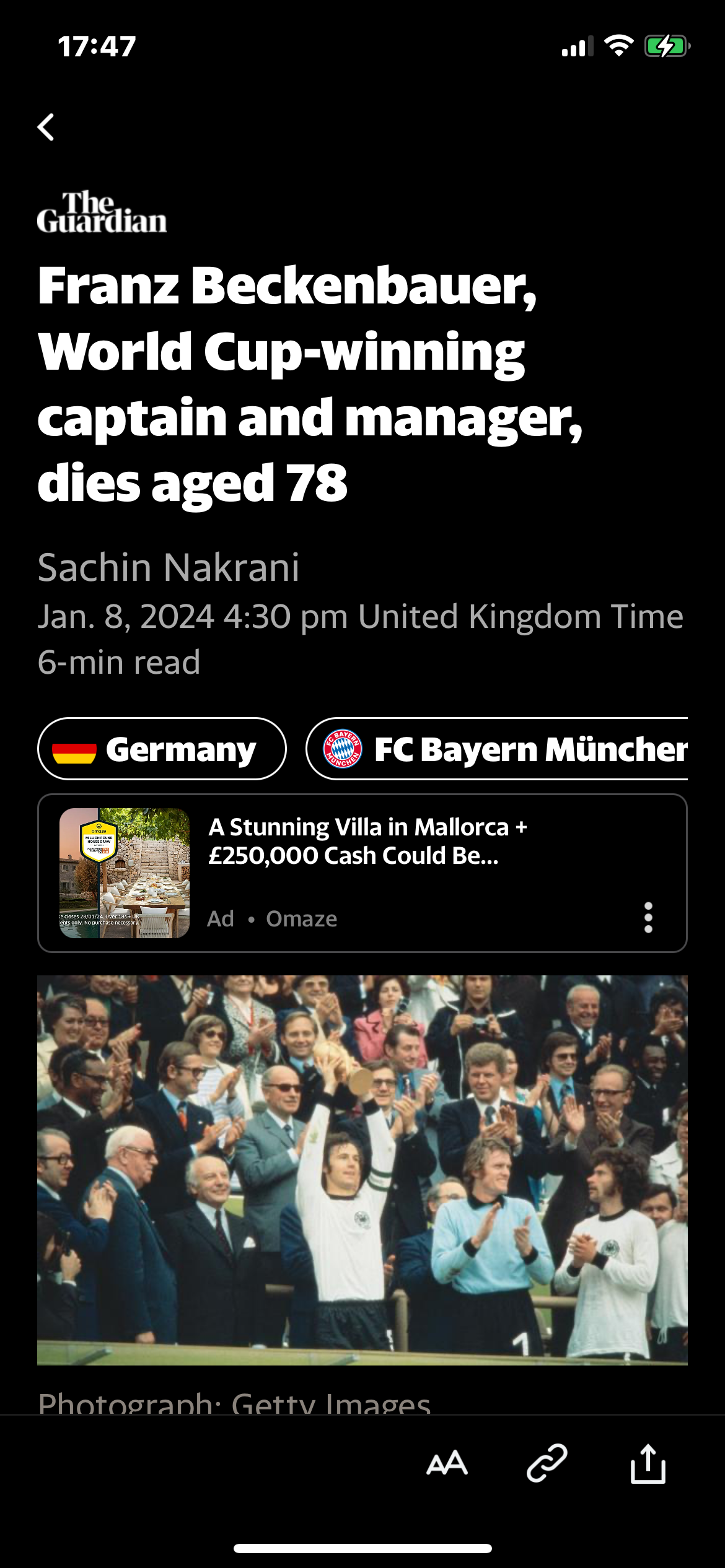Screen dimensions: 725x1568
Task: Adjust text size with the AA icon
Action: [447, 1464]
